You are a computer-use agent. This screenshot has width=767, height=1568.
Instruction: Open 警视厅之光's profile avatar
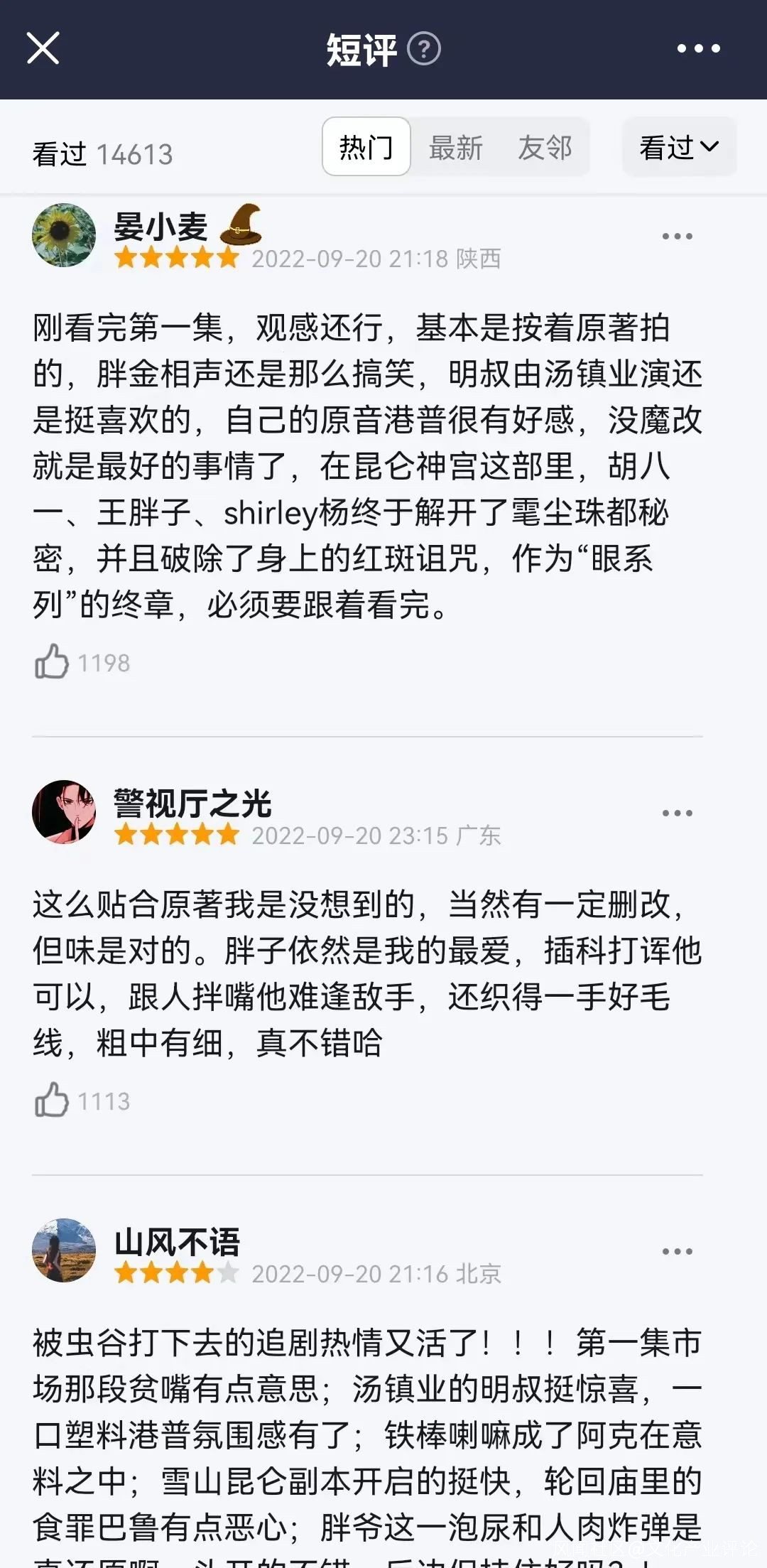[x=64, y=812]
